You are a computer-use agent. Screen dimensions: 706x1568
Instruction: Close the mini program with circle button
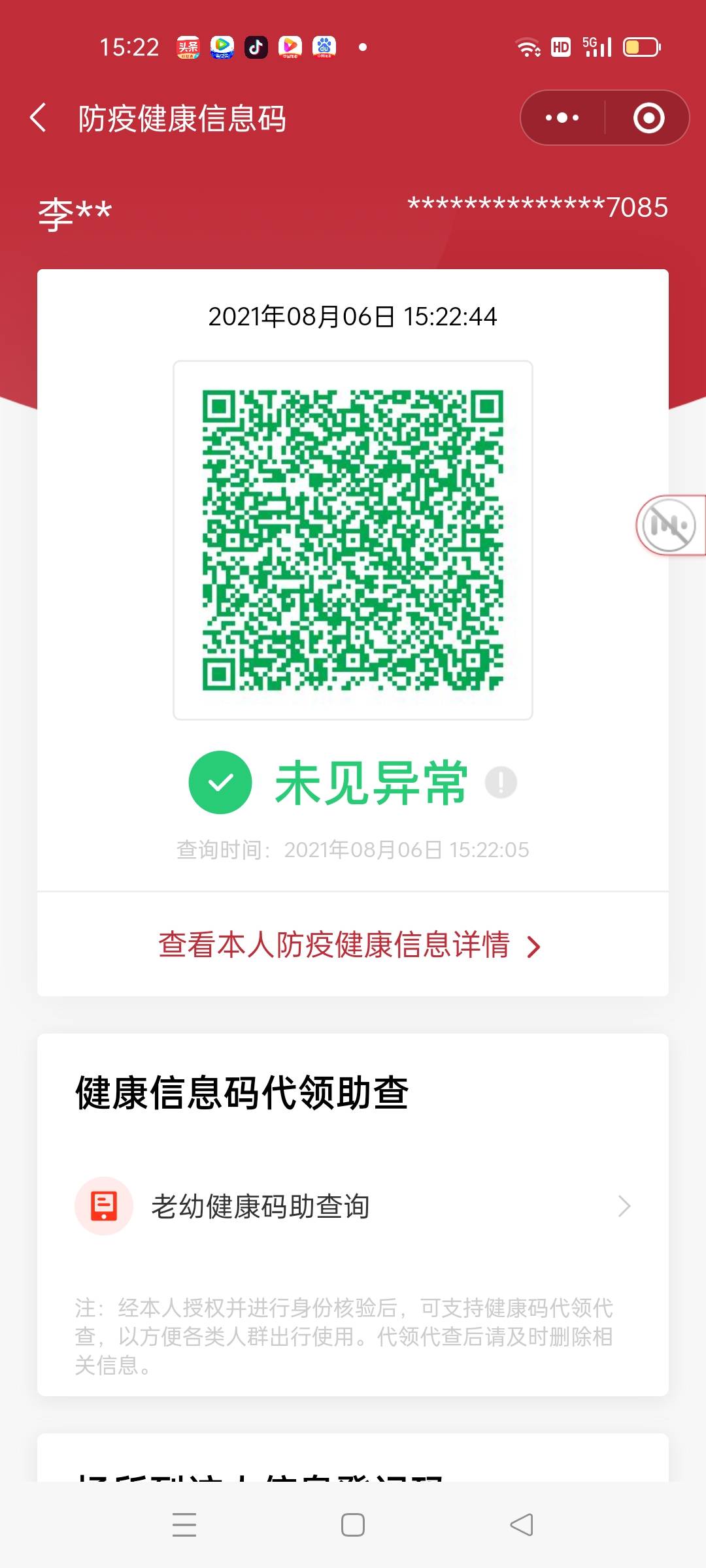[648, 118]
